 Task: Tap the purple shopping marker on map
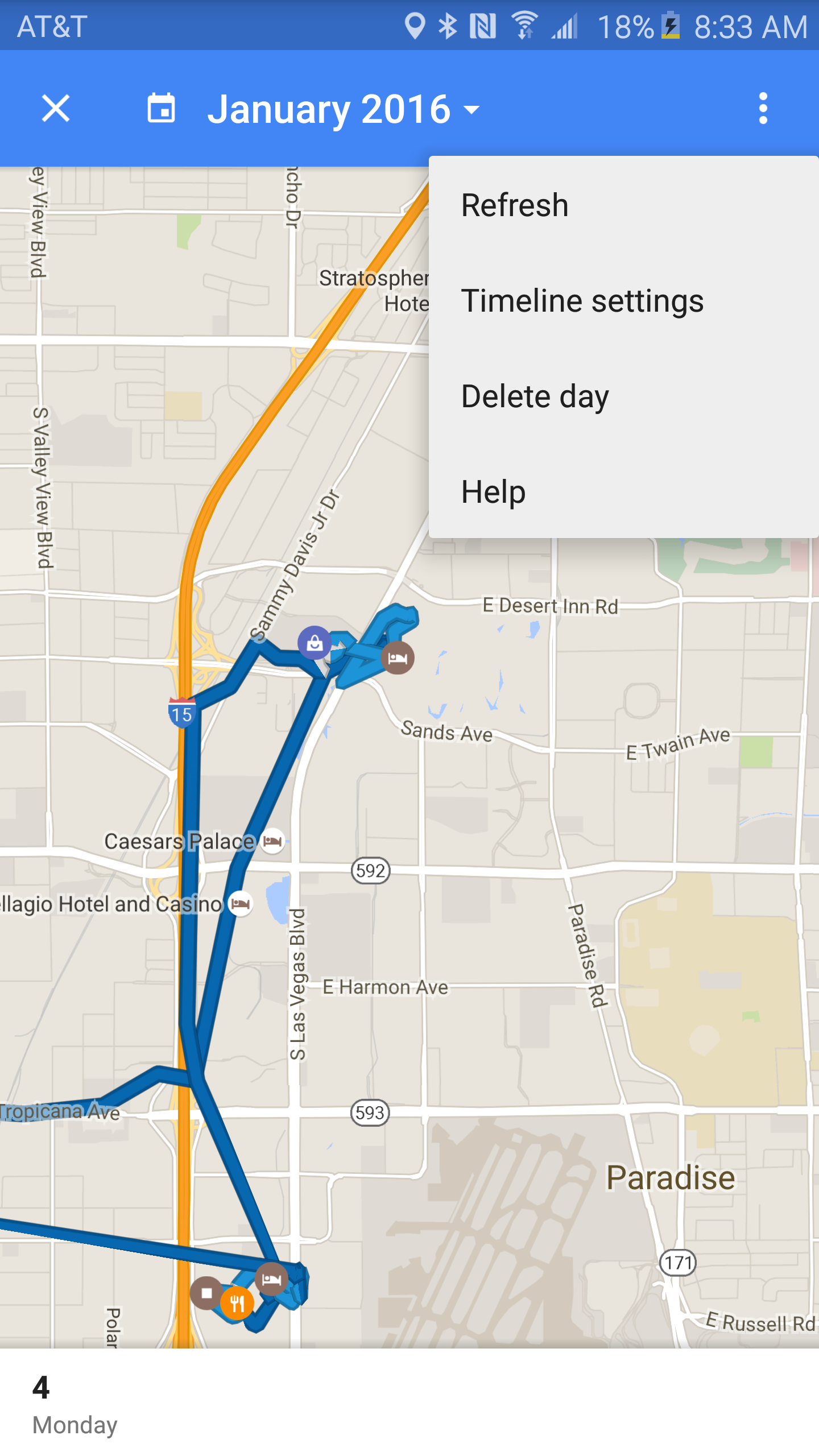[315, 643]
